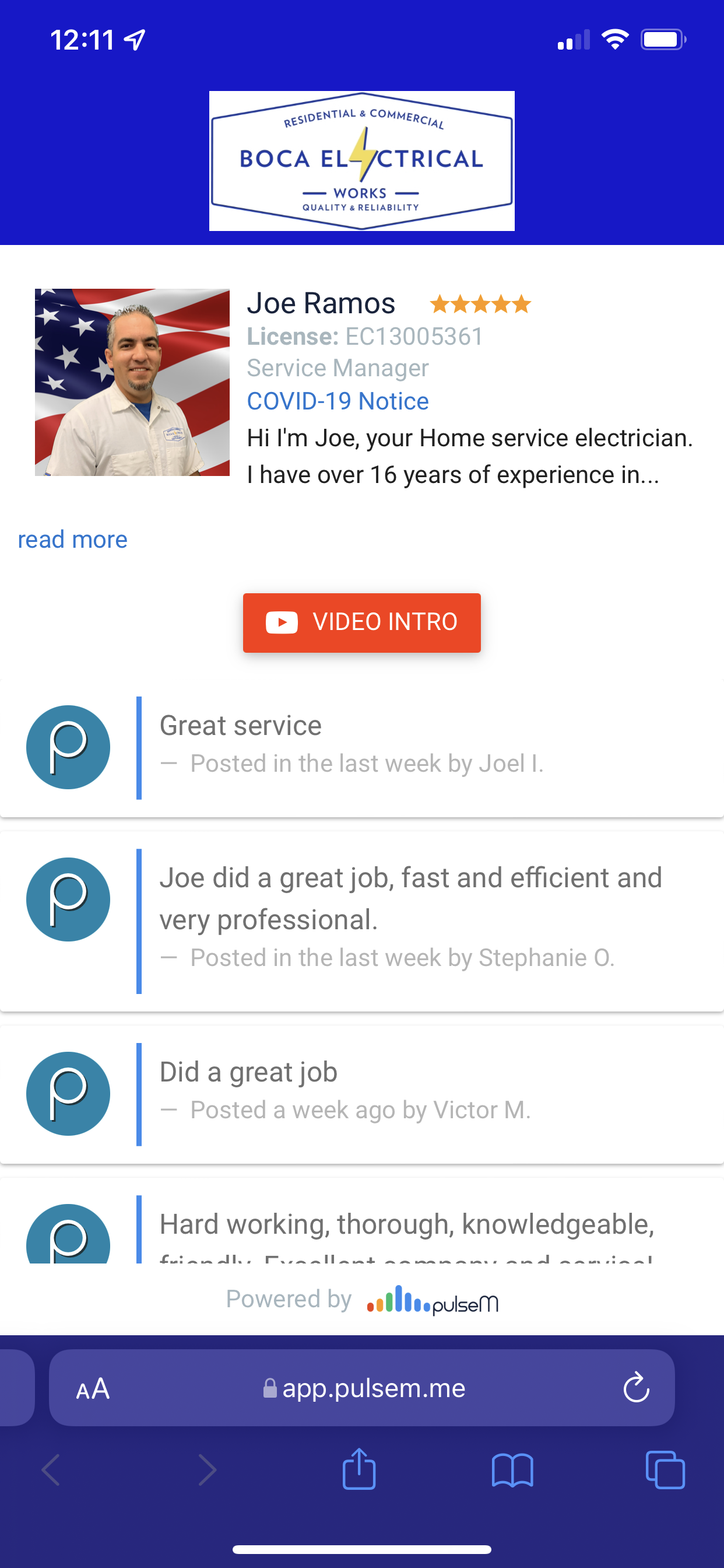This screenshot has height=1568, width=724.
Task: Tap the app.pulsem.me address bar
Action: point(374,1388)
